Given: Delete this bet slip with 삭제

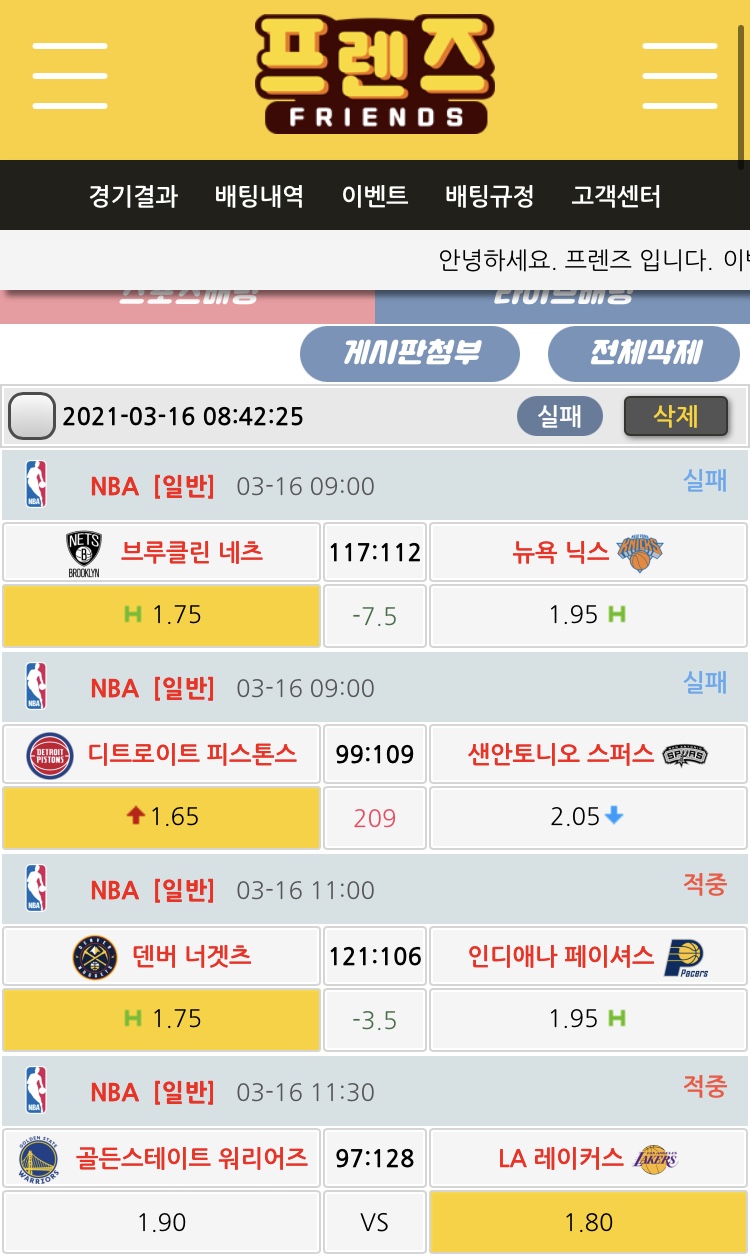Looking at the screenshot, I should 676,416.
